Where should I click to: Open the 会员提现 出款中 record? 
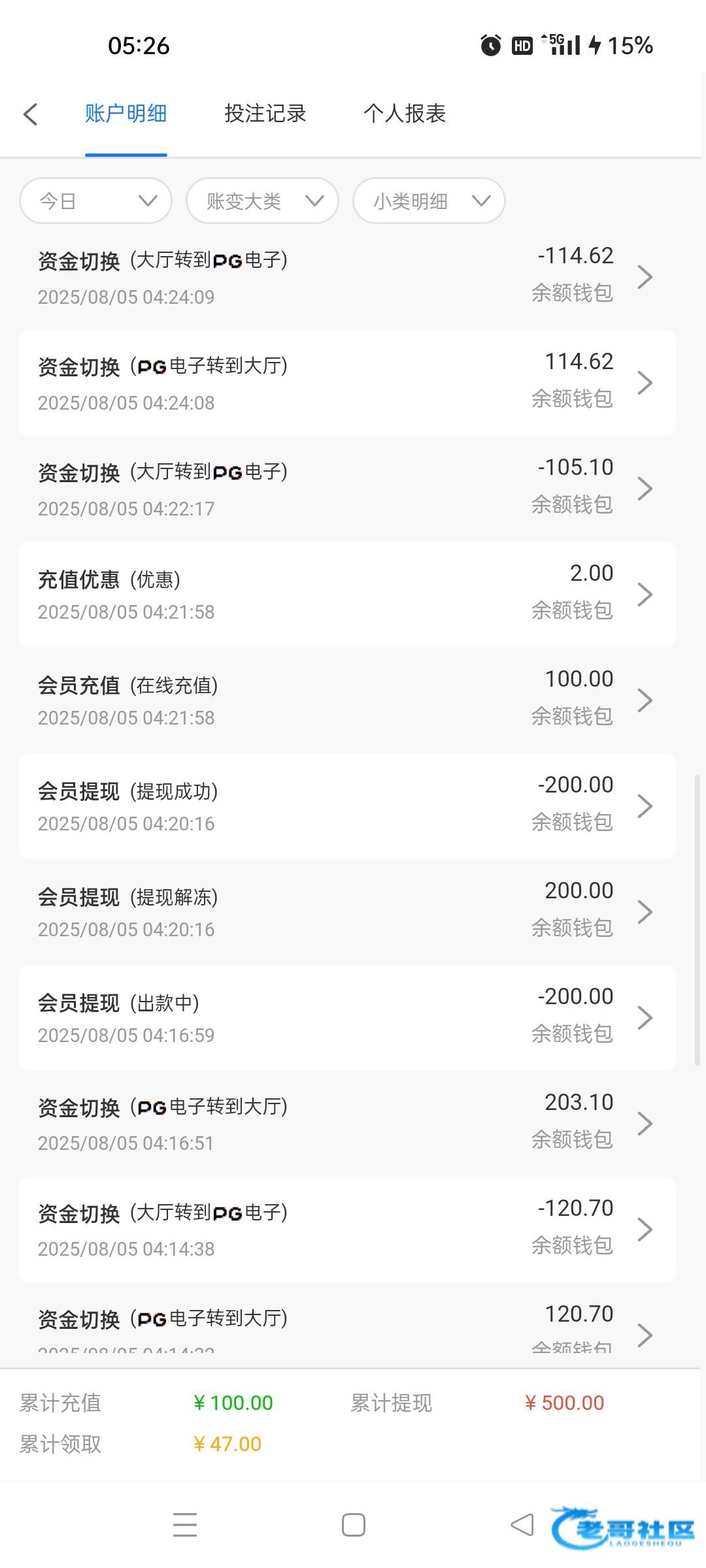[x=347, y=1018]
